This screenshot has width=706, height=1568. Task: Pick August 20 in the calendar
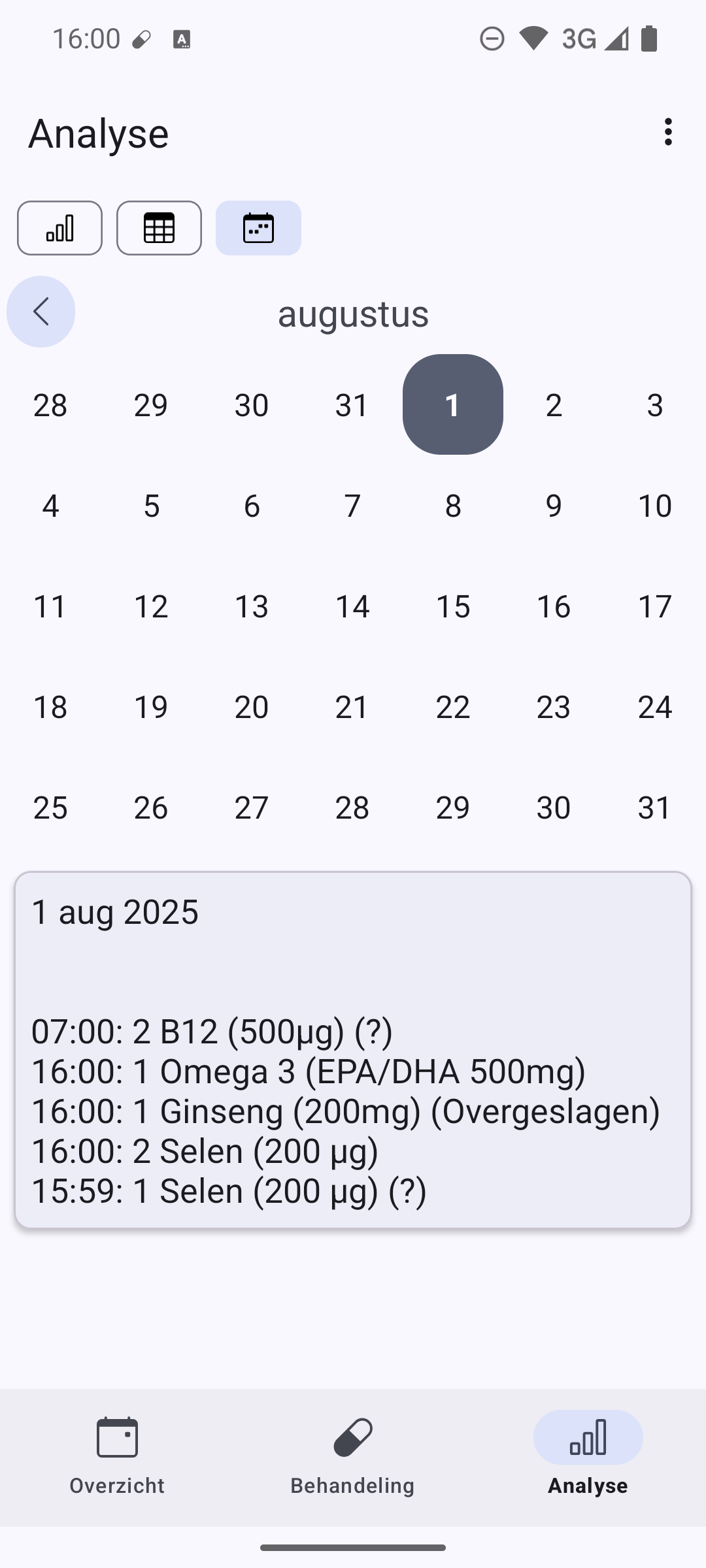tap(252, 707)
